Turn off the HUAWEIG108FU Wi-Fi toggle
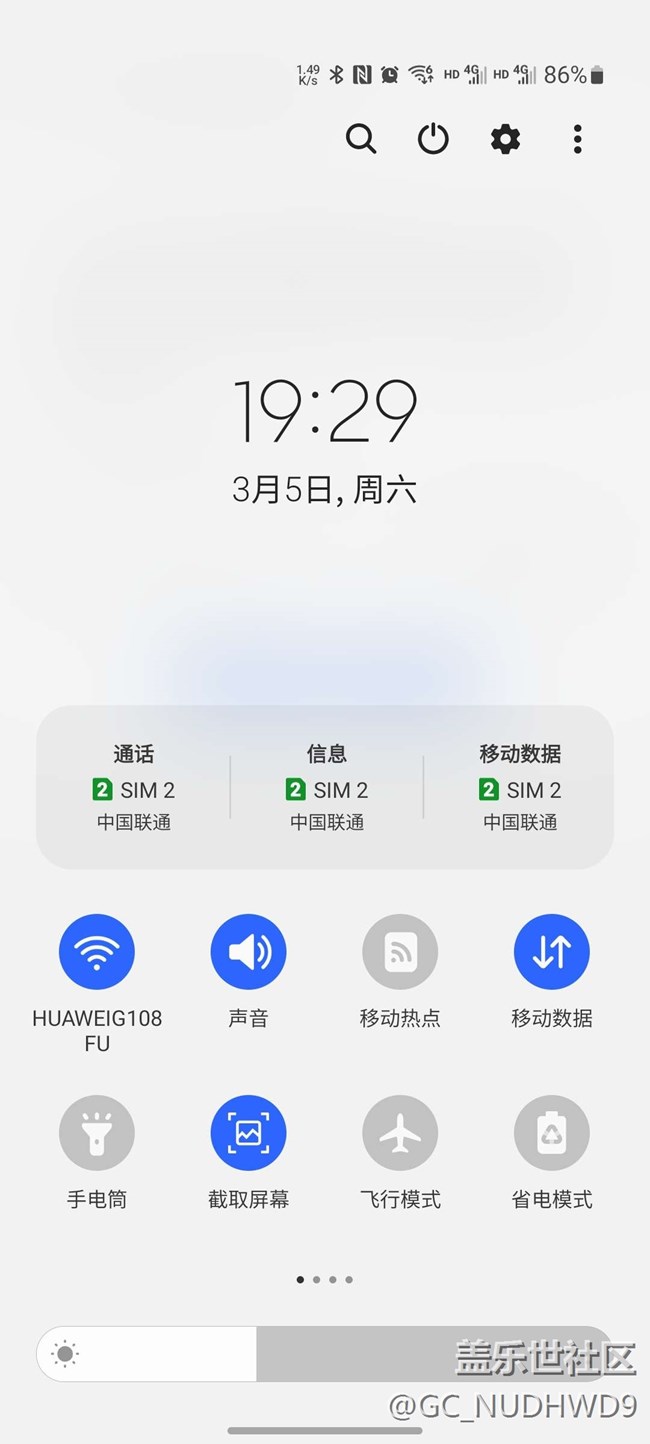 [97, 952]
